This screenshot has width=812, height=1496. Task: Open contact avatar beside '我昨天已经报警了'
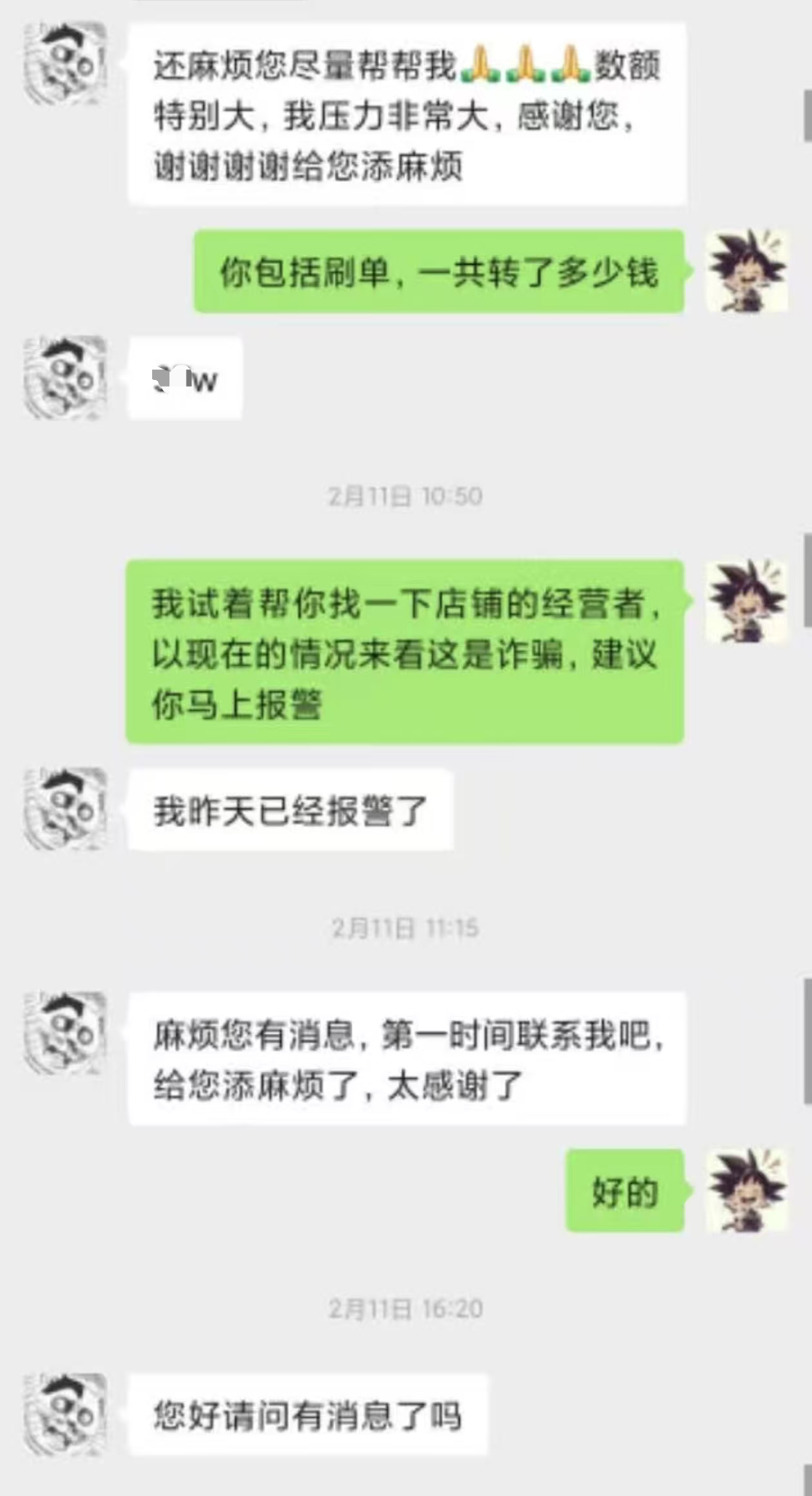65,809
